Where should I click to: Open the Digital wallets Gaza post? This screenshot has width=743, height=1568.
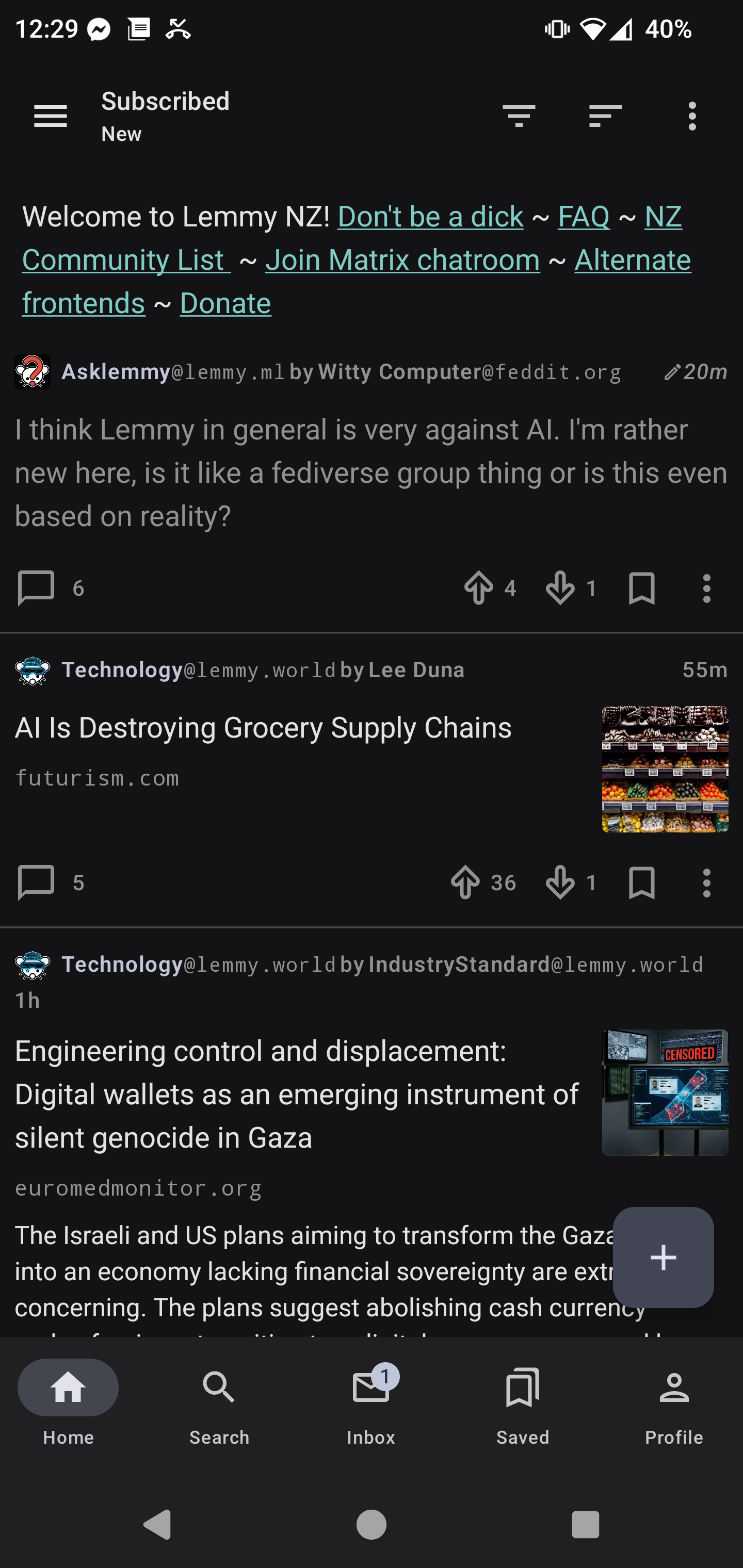coord(296,1094)
